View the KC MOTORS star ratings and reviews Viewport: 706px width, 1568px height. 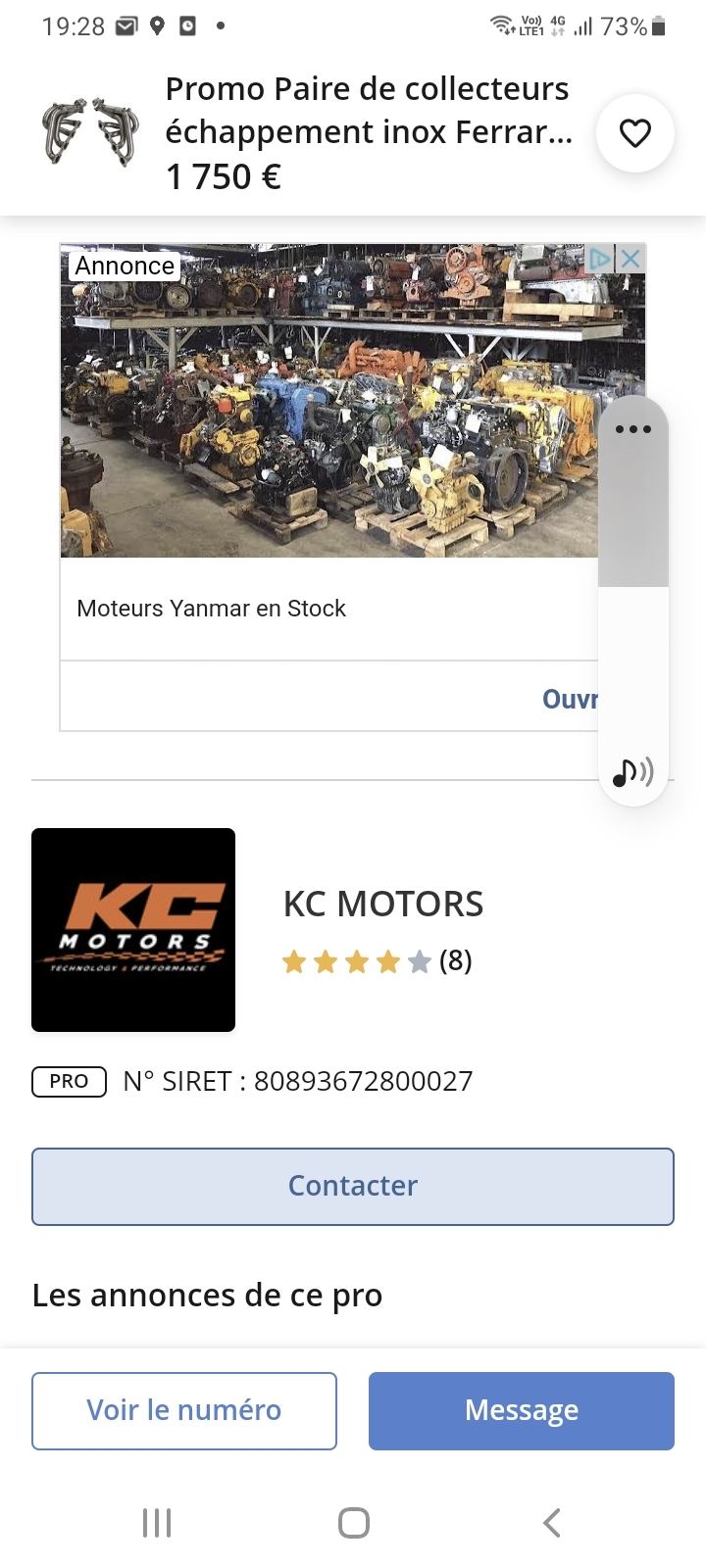pyautogui.click(x=378, y=961)
